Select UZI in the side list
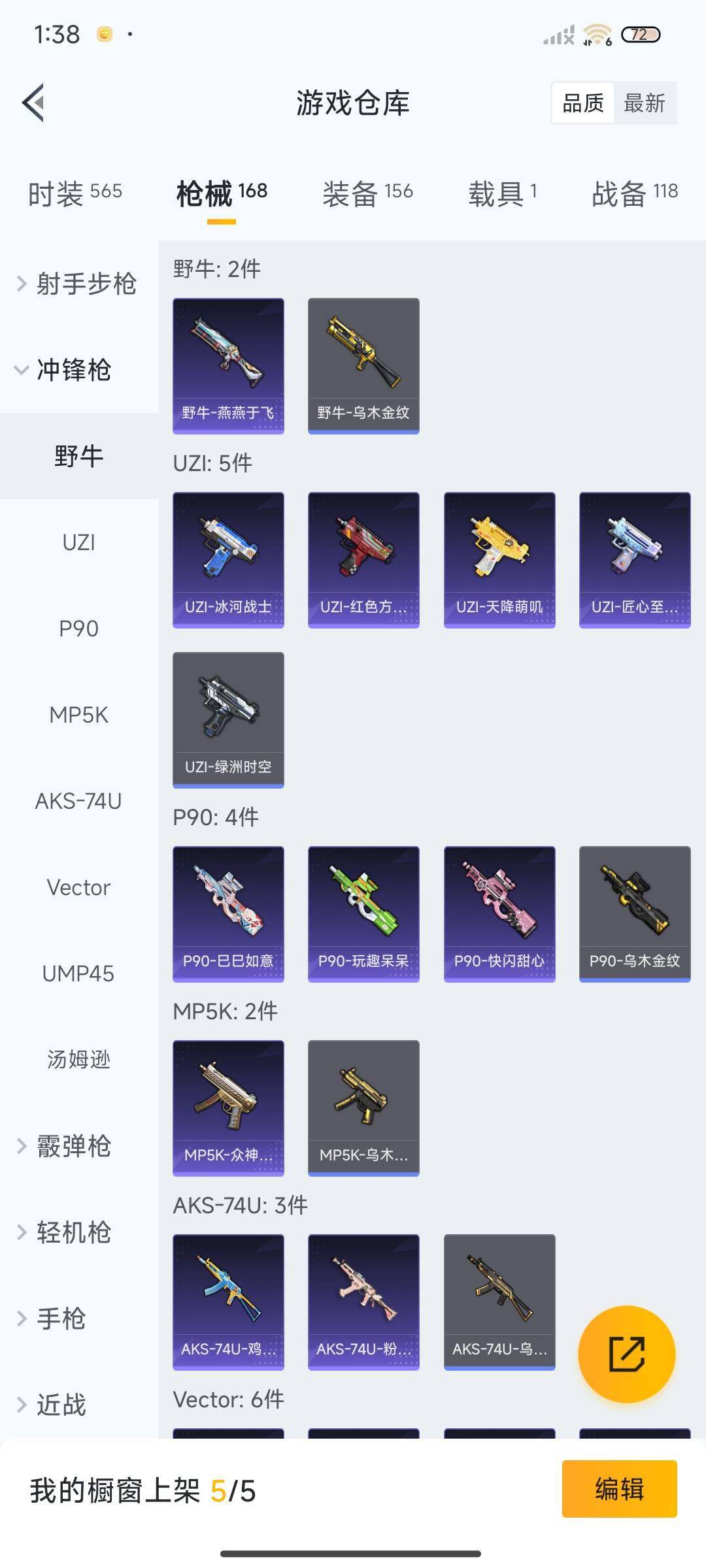The width and height of the screenshot is (706, 1568). pyautogui.click(x=78, y=542)
